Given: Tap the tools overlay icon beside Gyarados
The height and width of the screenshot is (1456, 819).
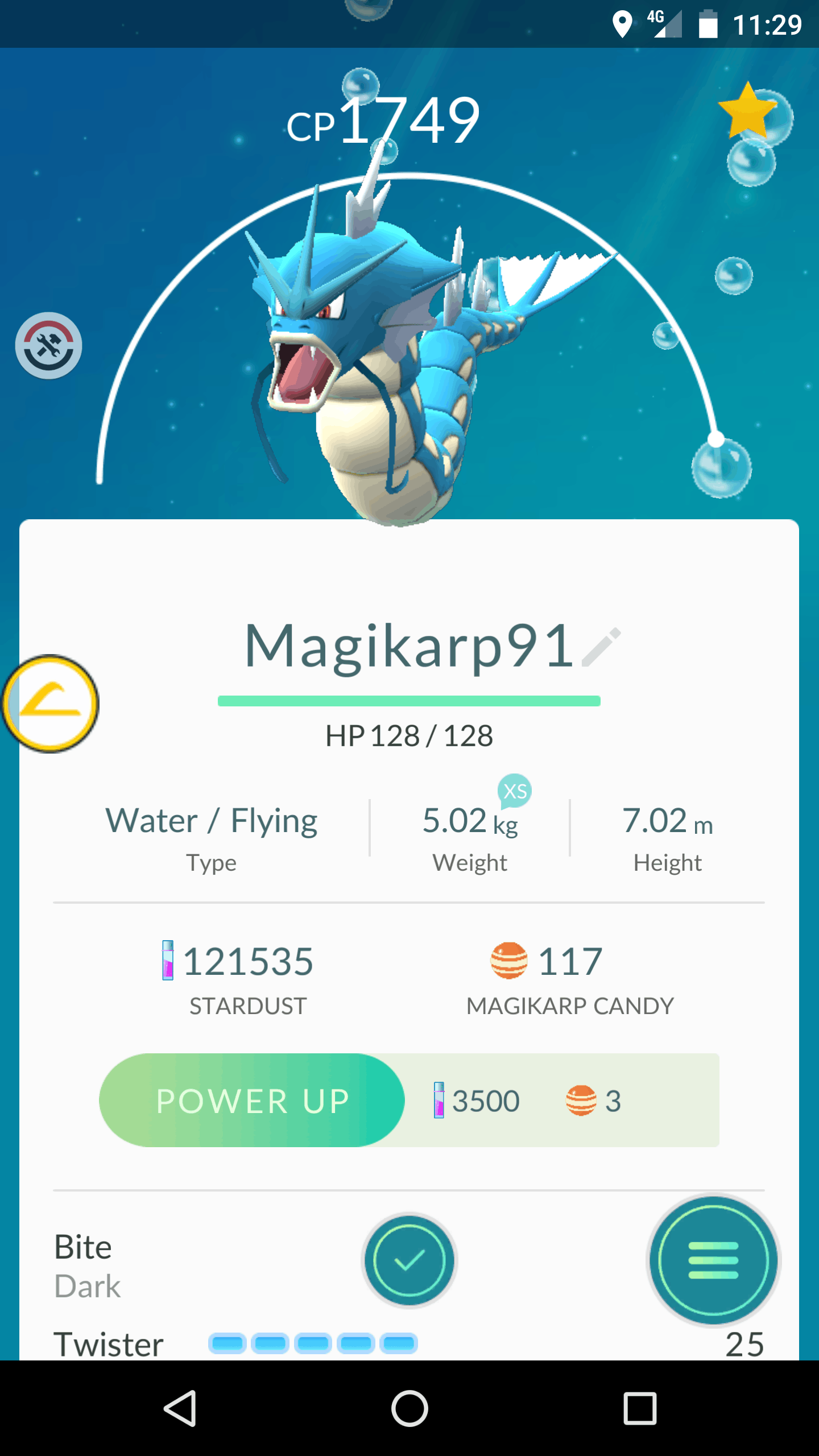Looking at the screenshot, I should point(49,345).
